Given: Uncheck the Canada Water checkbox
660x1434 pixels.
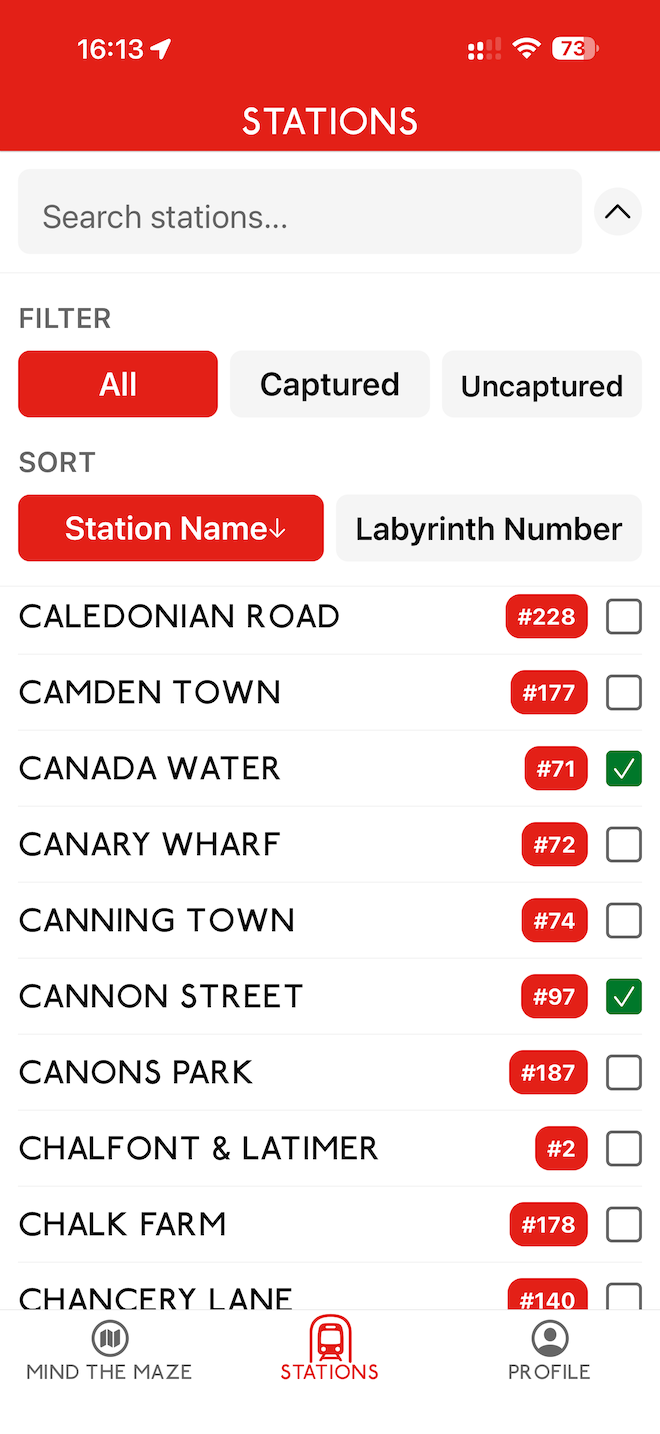Looking at the screenshot, I should (x=624, y=769).
